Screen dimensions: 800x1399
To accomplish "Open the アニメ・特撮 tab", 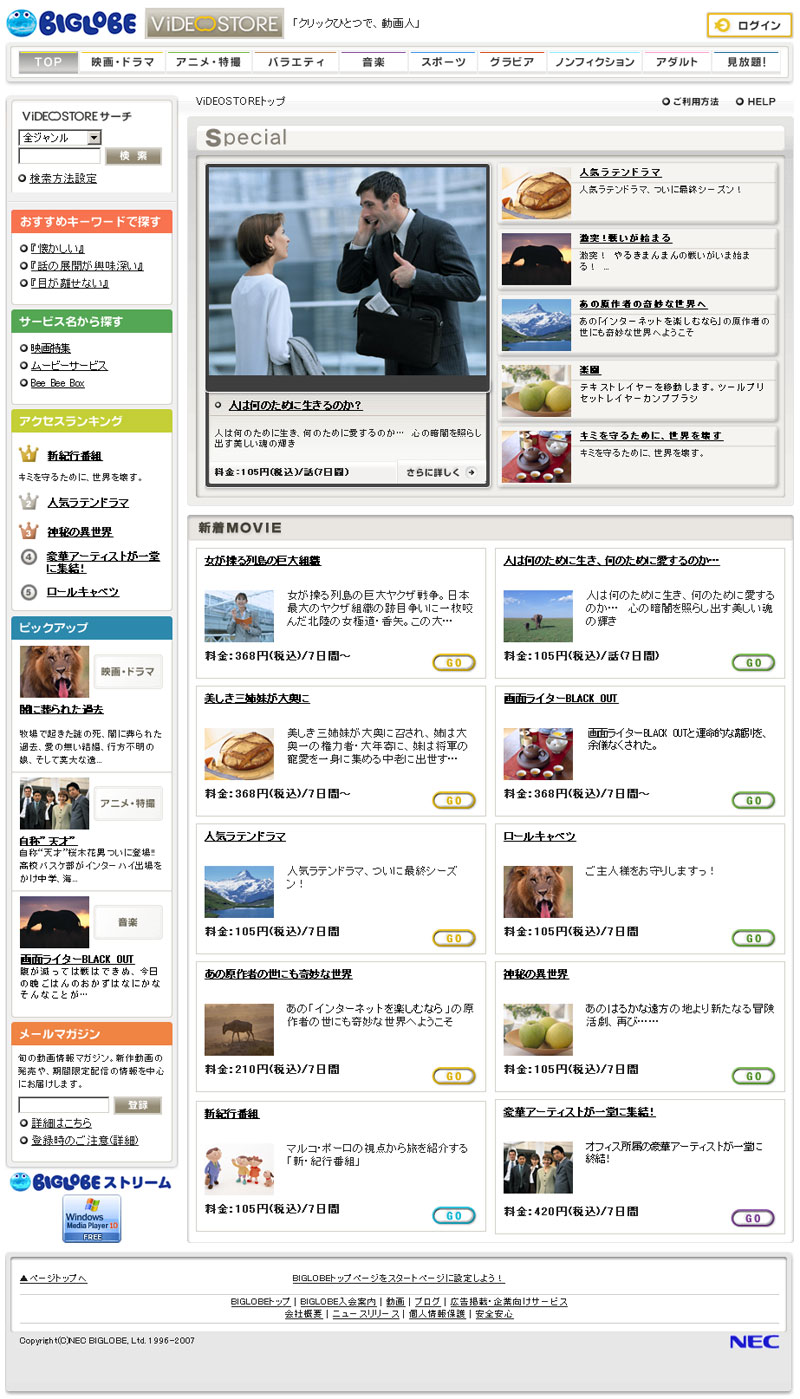I will pos(208,62).
